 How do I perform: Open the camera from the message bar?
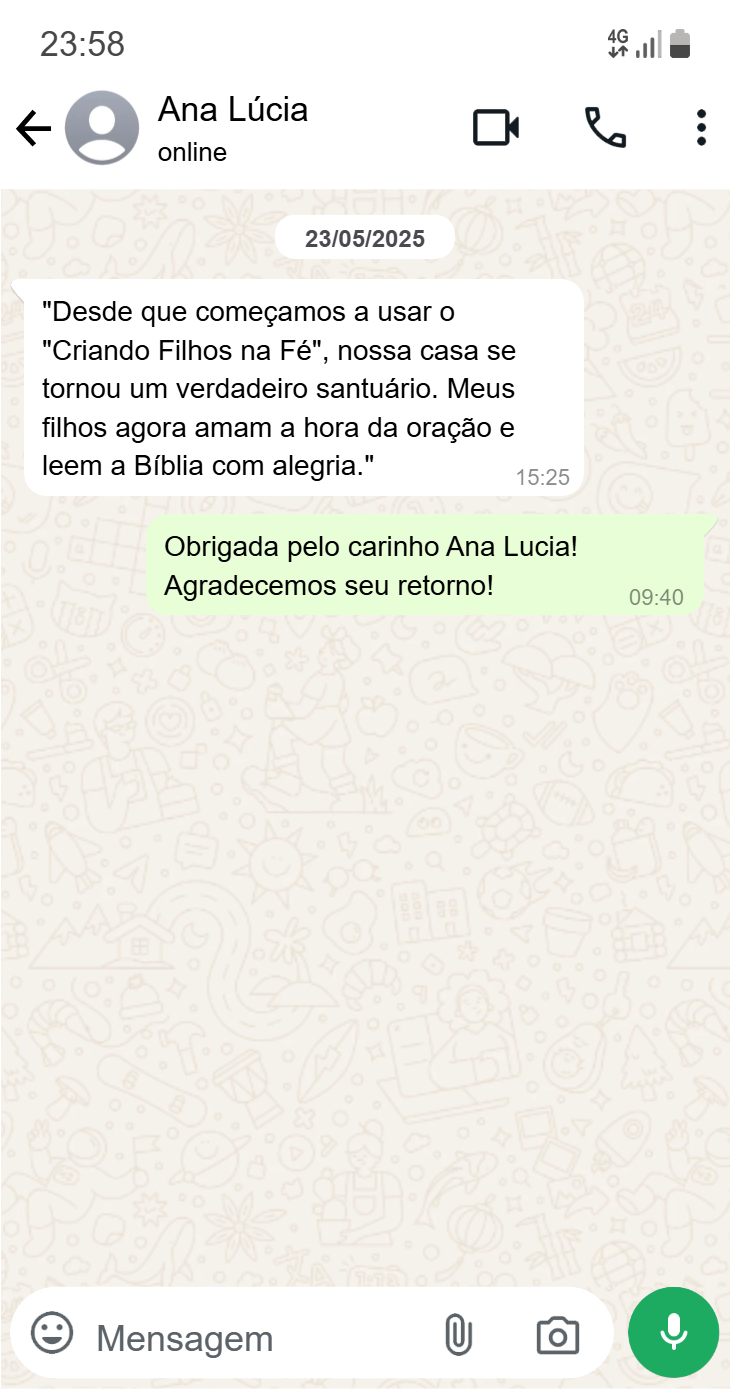coord(558,1335)
